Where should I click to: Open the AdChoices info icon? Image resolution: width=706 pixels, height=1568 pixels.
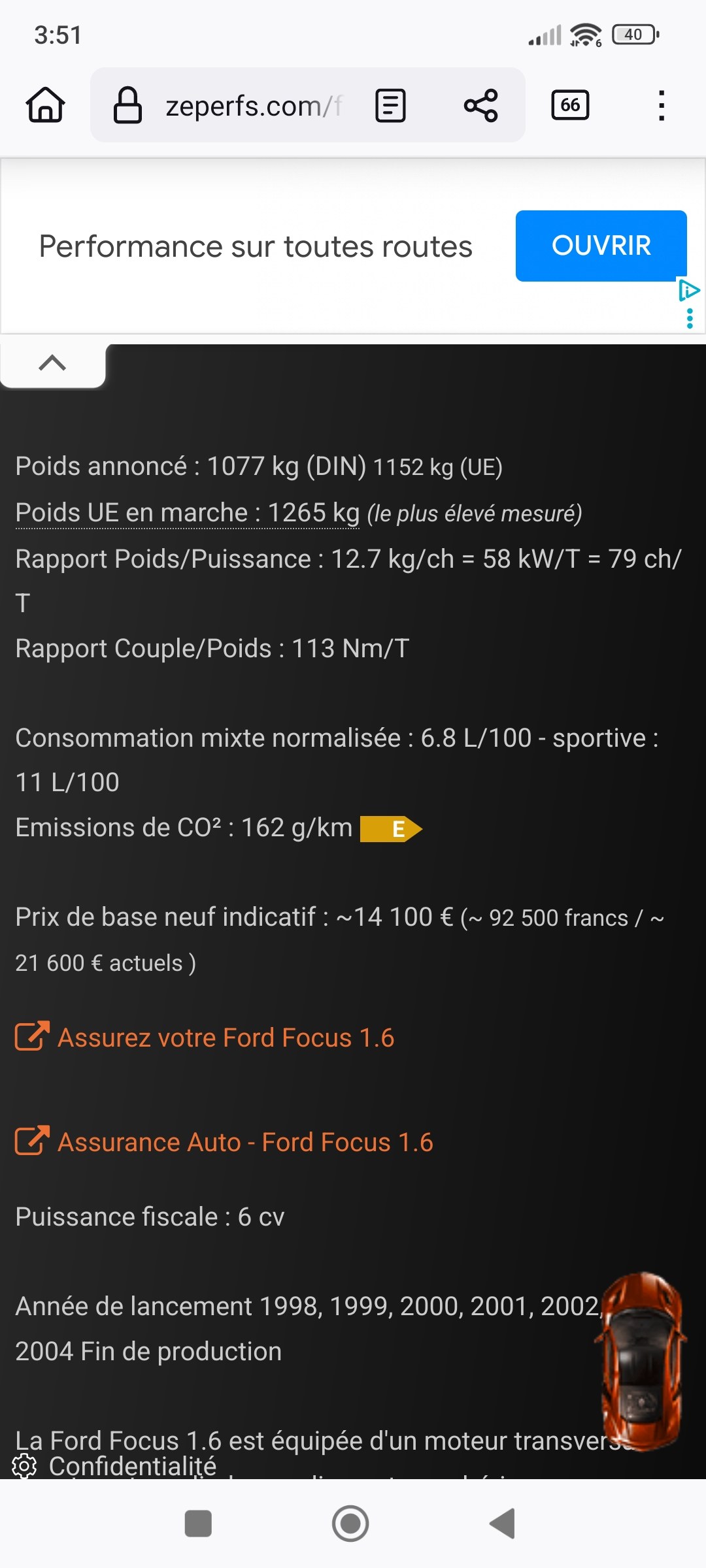(x=689, y=290)
